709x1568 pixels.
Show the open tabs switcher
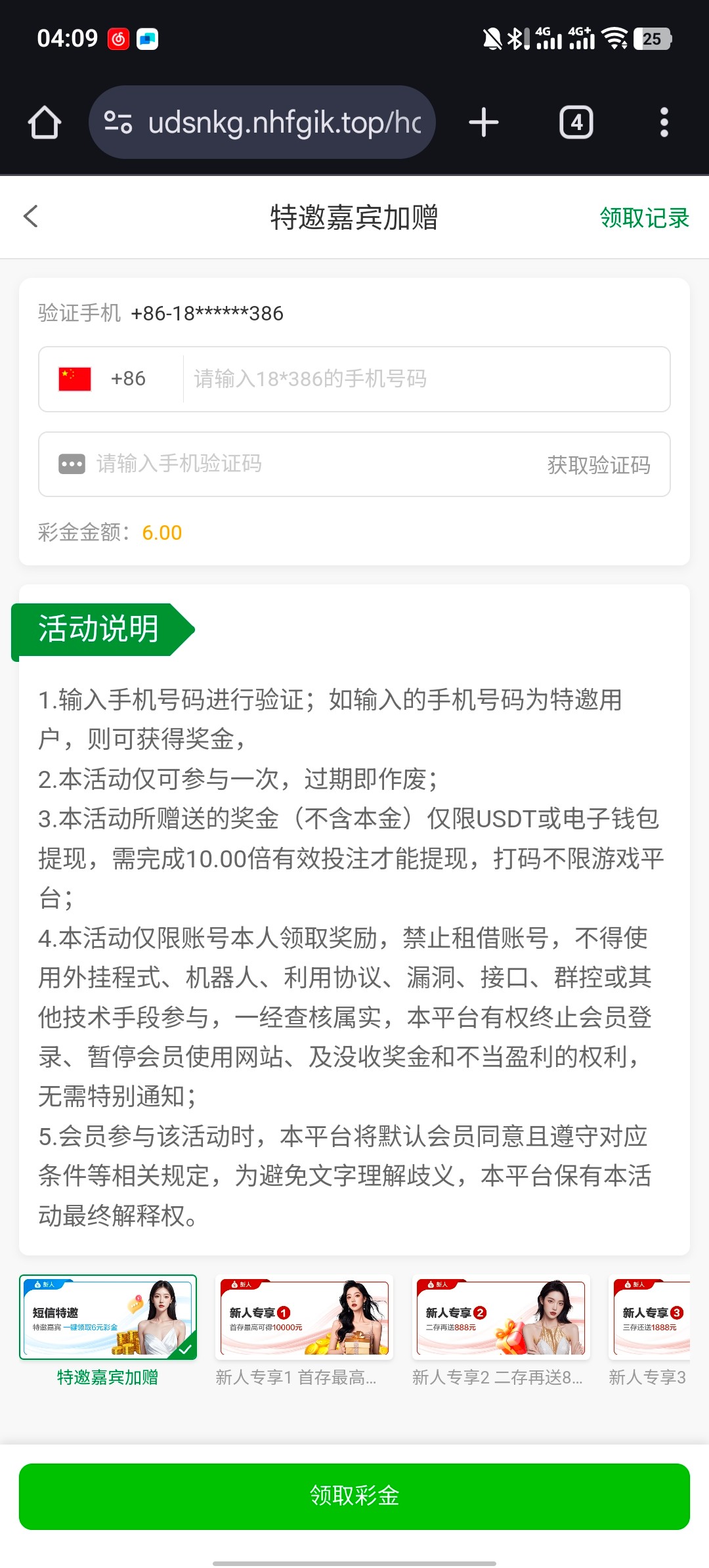[x=576, y=123]
